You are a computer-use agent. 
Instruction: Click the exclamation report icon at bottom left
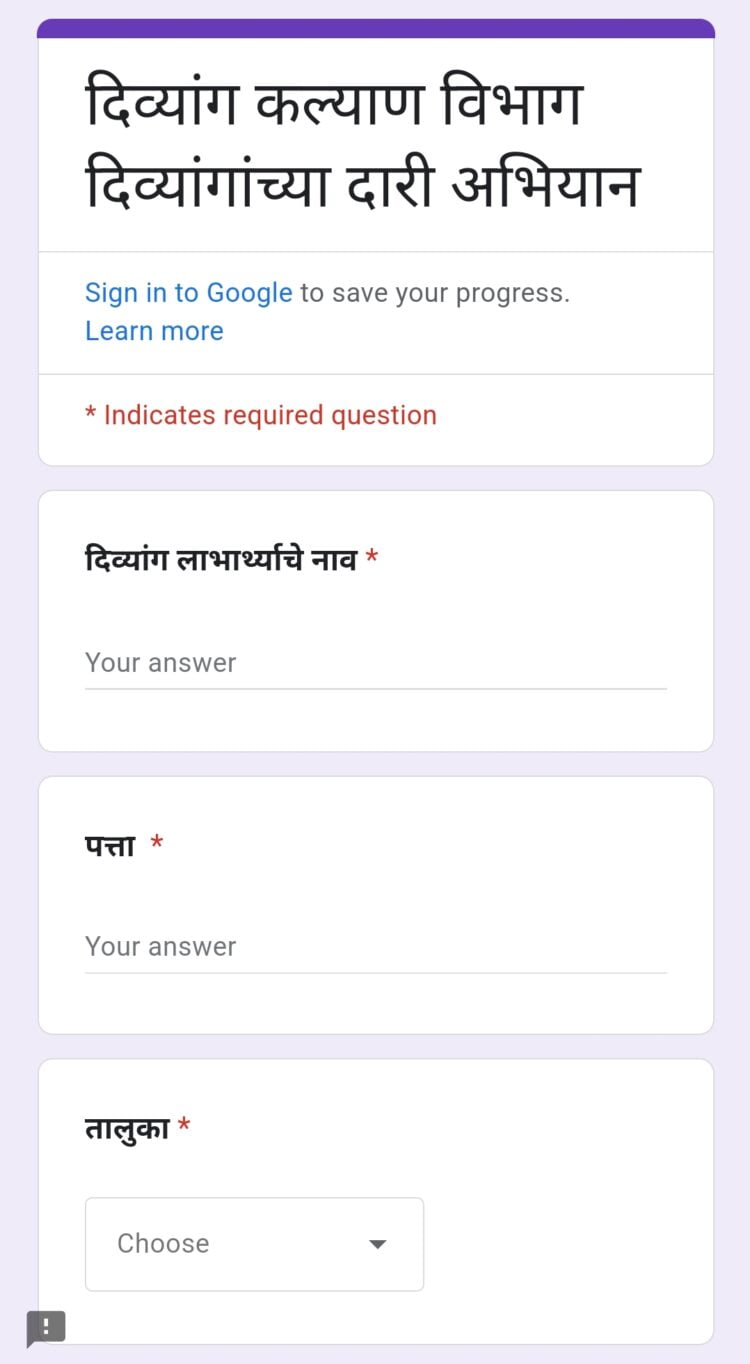click(x=46, y=1328)
